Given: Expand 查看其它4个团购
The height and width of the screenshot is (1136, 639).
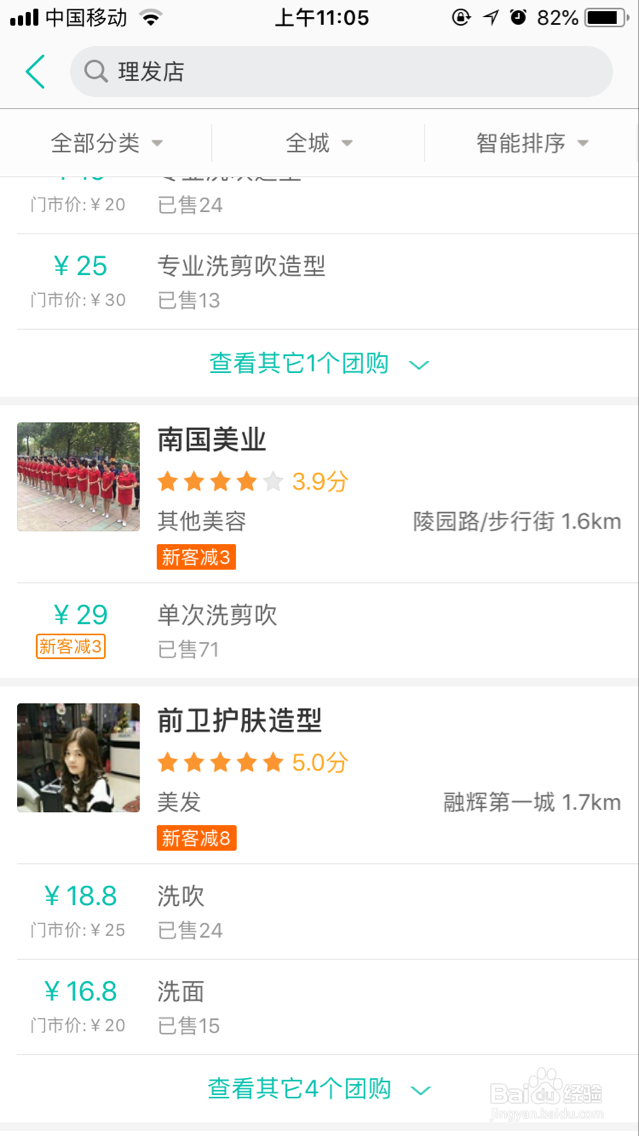Looking at the screenshot, I should click(320, 1089).
